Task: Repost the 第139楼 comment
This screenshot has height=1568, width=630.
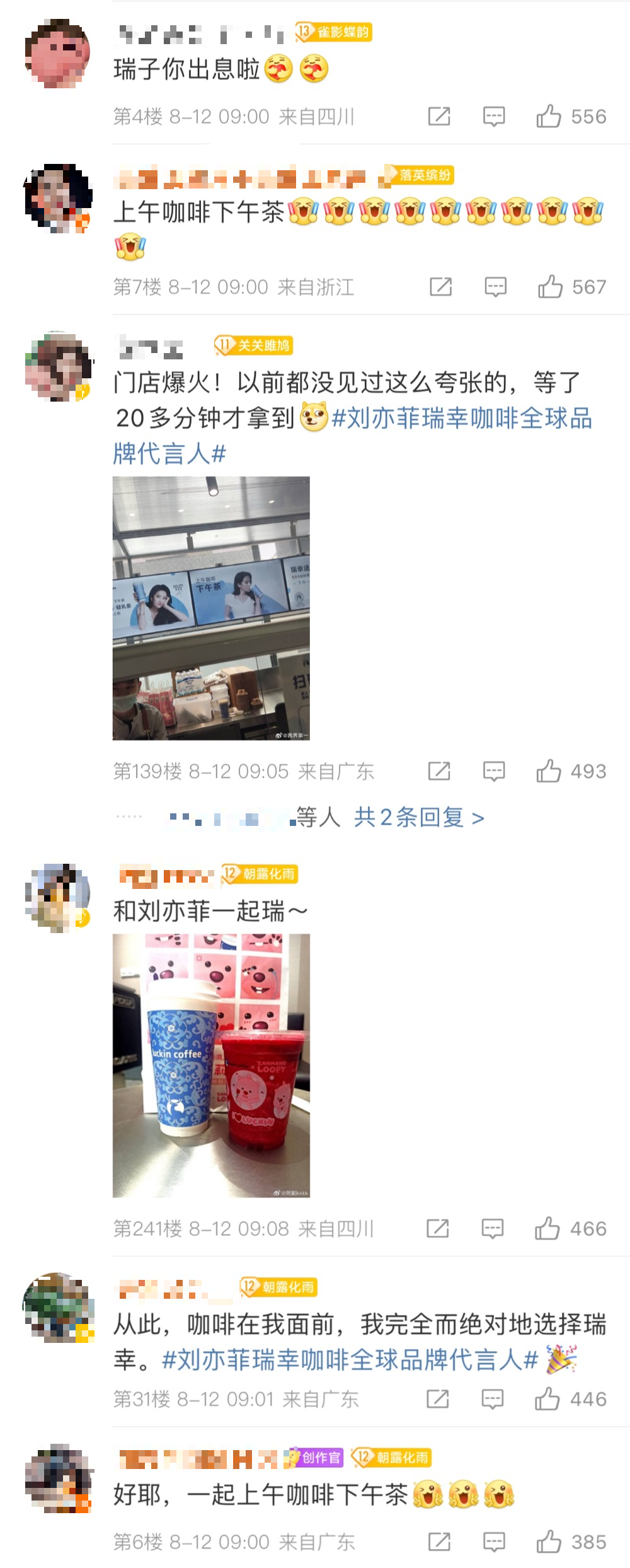Action: pos(439,771)
